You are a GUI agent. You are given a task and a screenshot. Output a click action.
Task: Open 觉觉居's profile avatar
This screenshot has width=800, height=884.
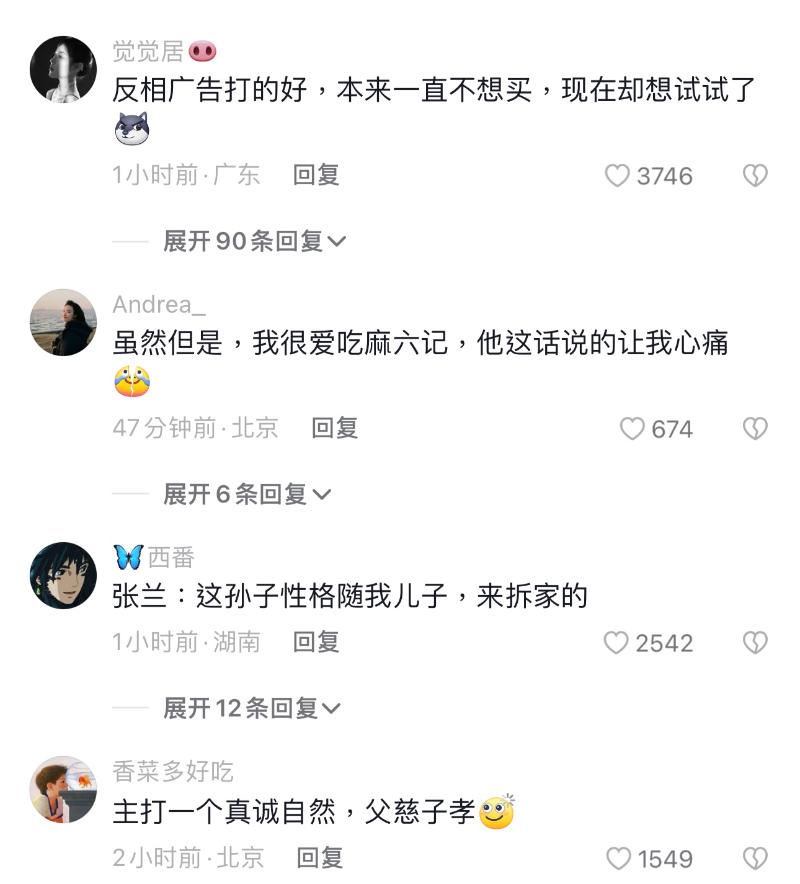pos(64,69)
